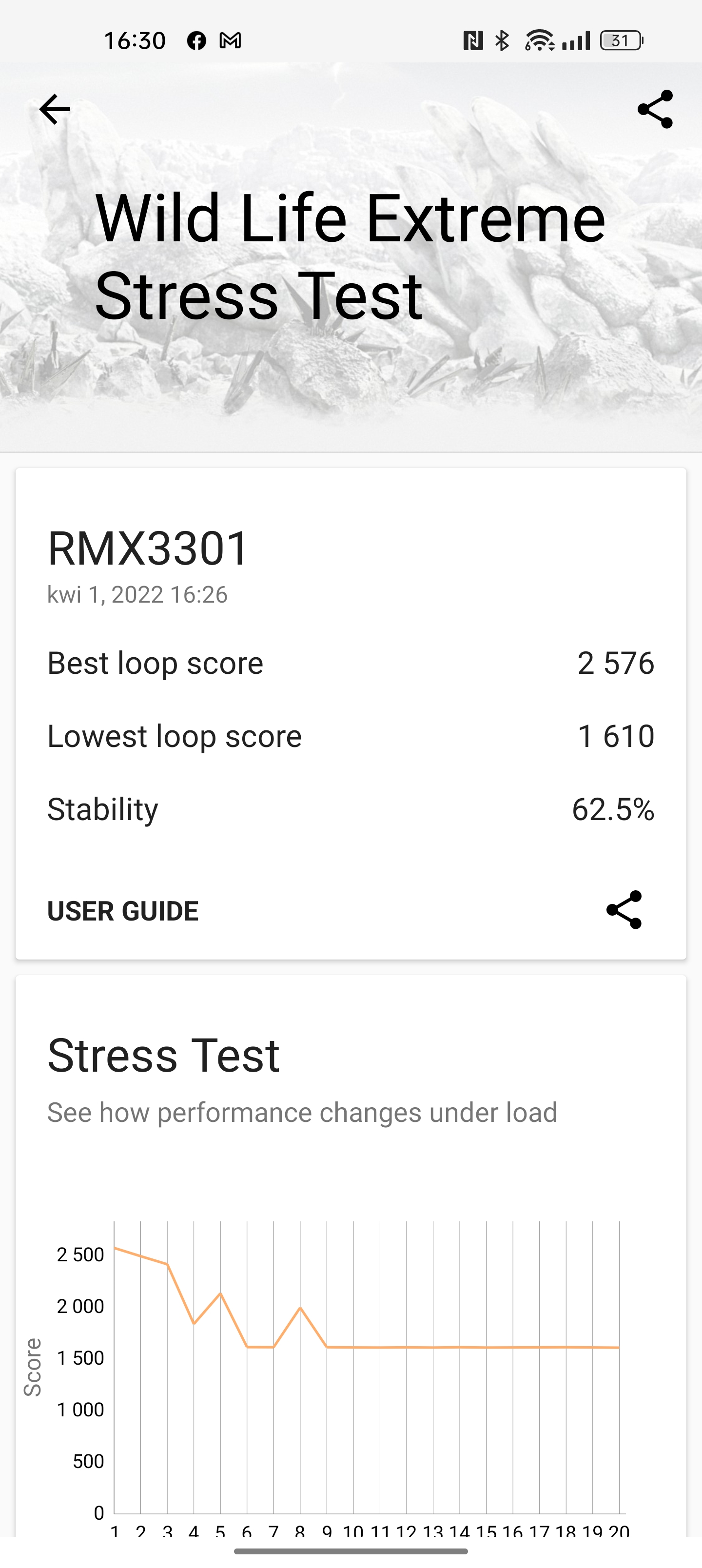702x1568 pixels.
Task: Share the test from the header icon
Action: click(655, 110)
